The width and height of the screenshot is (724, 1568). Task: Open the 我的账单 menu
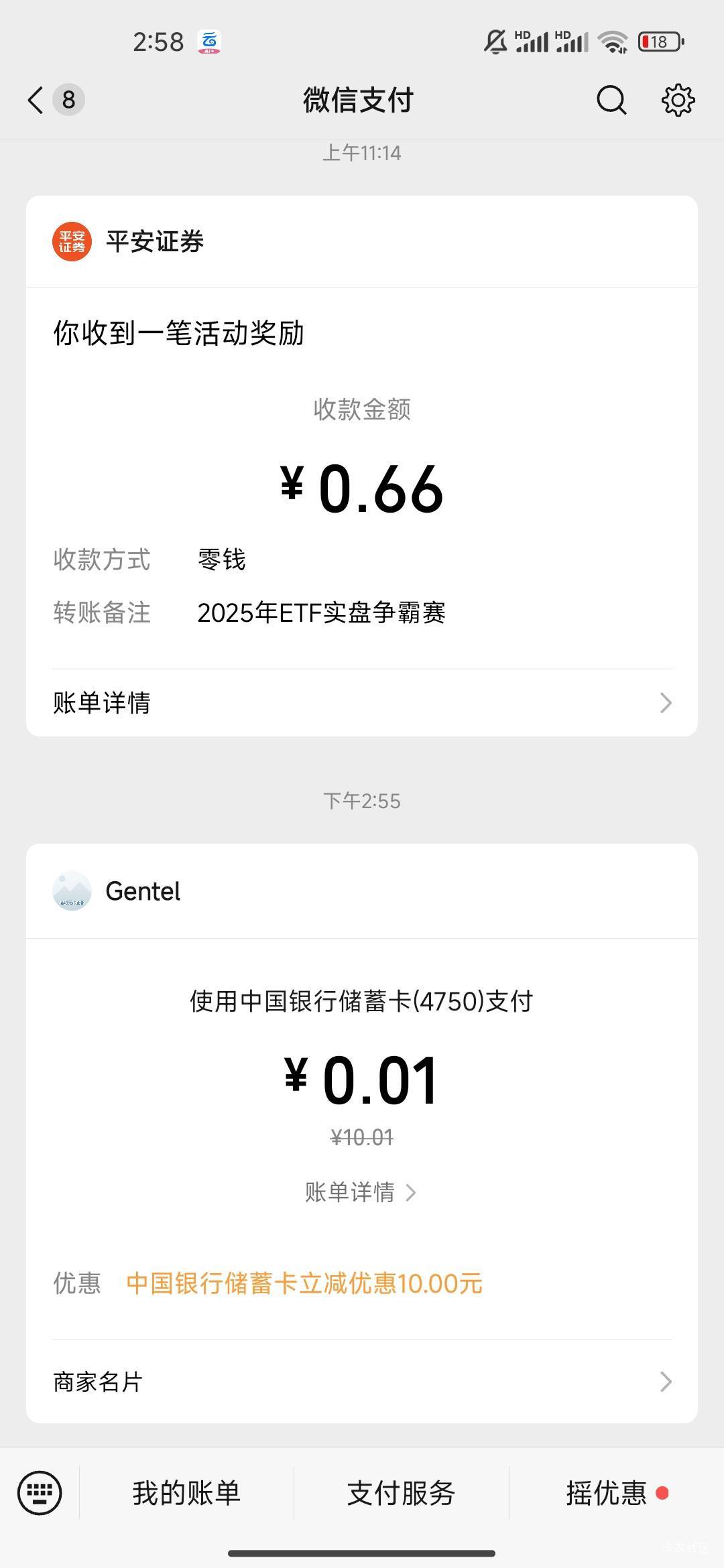pos(186,1493)
